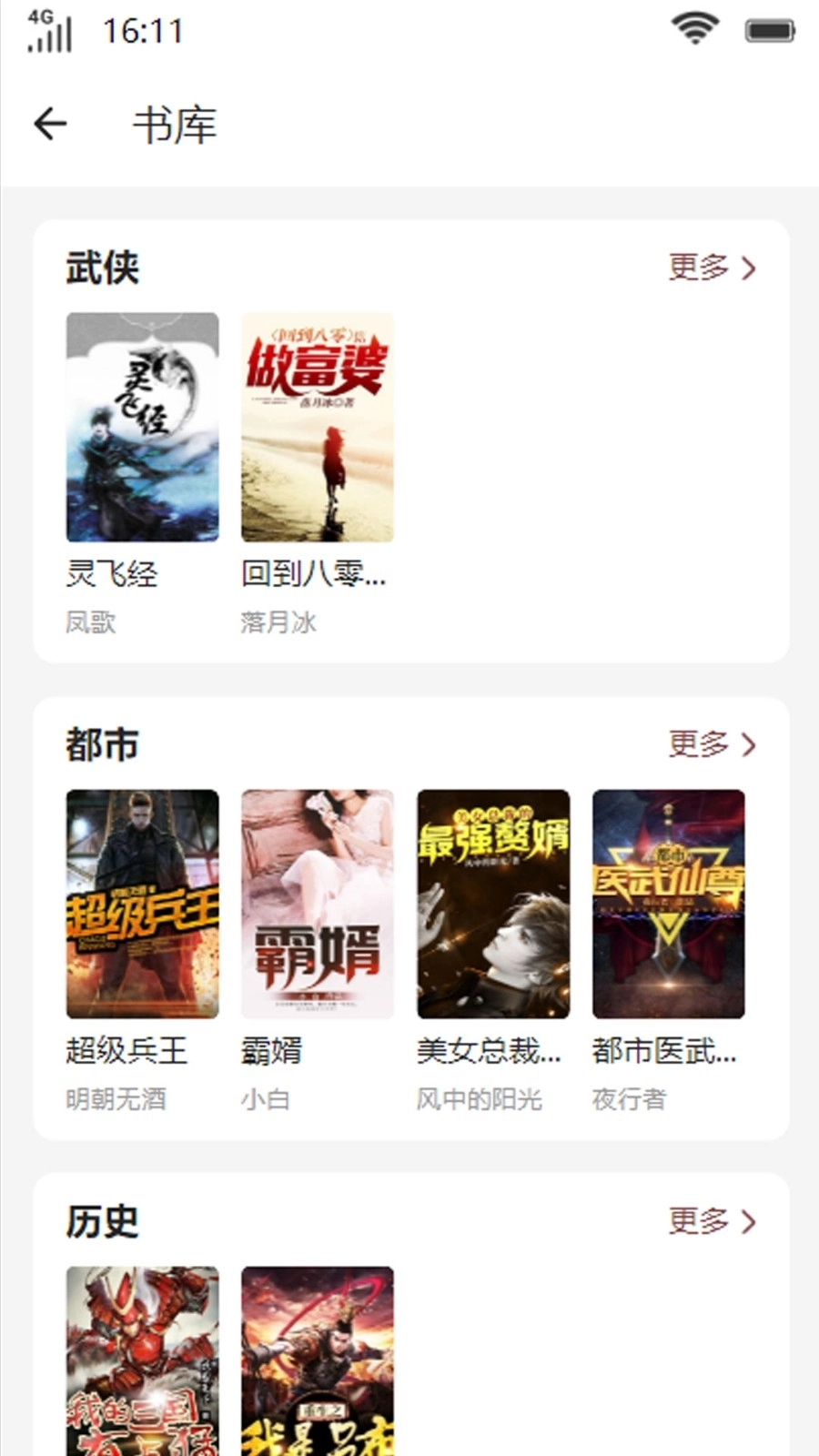Open 更多 link for the 都市 category

[x=699, y=744]
